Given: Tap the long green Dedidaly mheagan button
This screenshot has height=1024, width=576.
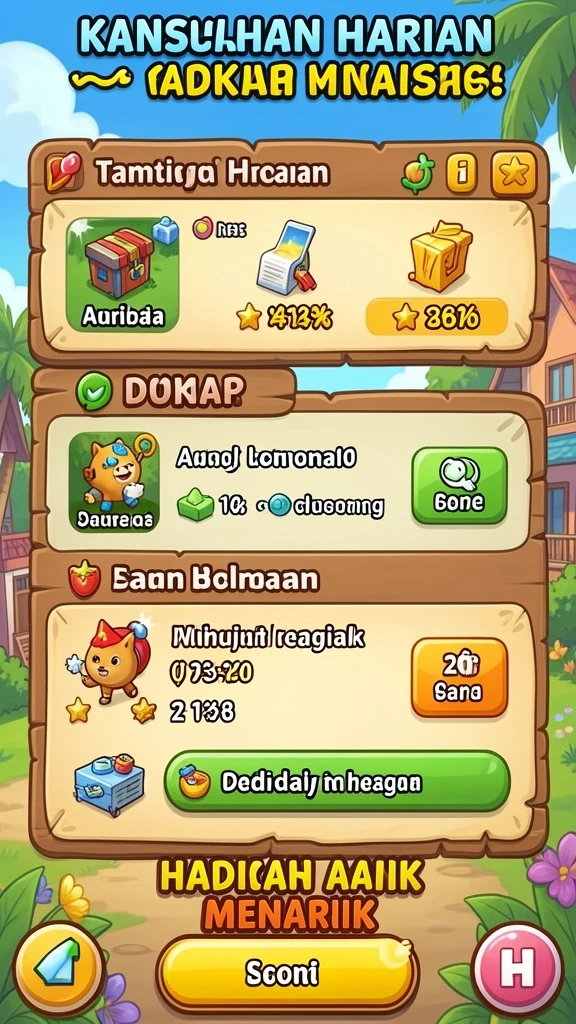Looking at the screenshot, I should coord(336,781).
